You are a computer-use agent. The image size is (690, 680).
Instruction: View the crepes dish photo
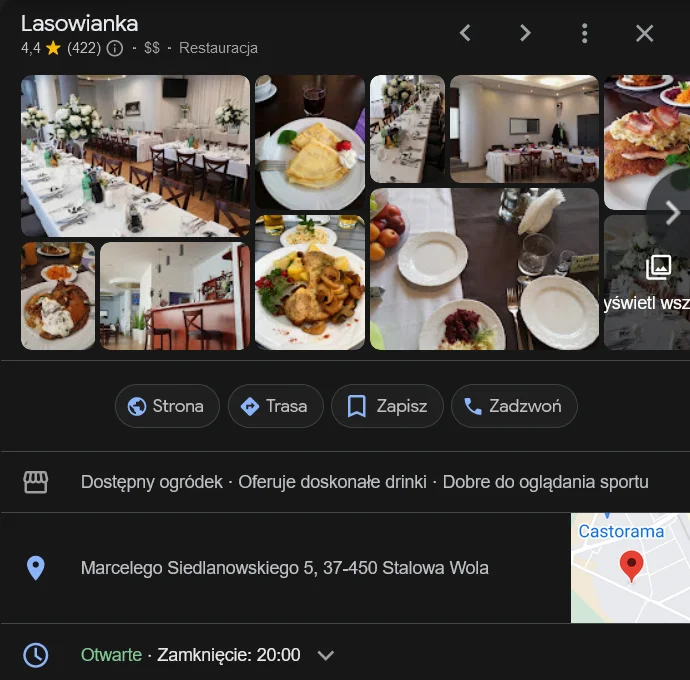[x=310, y=142]
